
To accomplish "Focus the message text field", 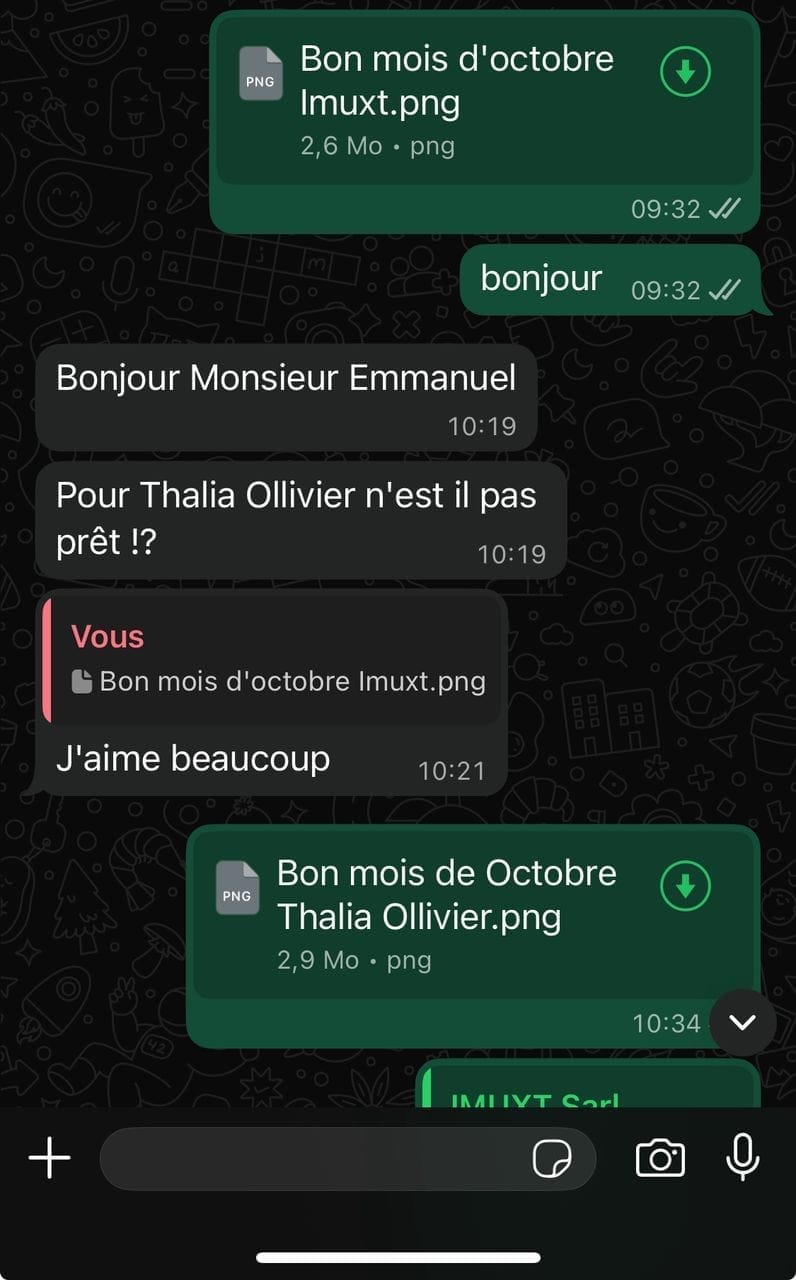I will click(310, 1159).
